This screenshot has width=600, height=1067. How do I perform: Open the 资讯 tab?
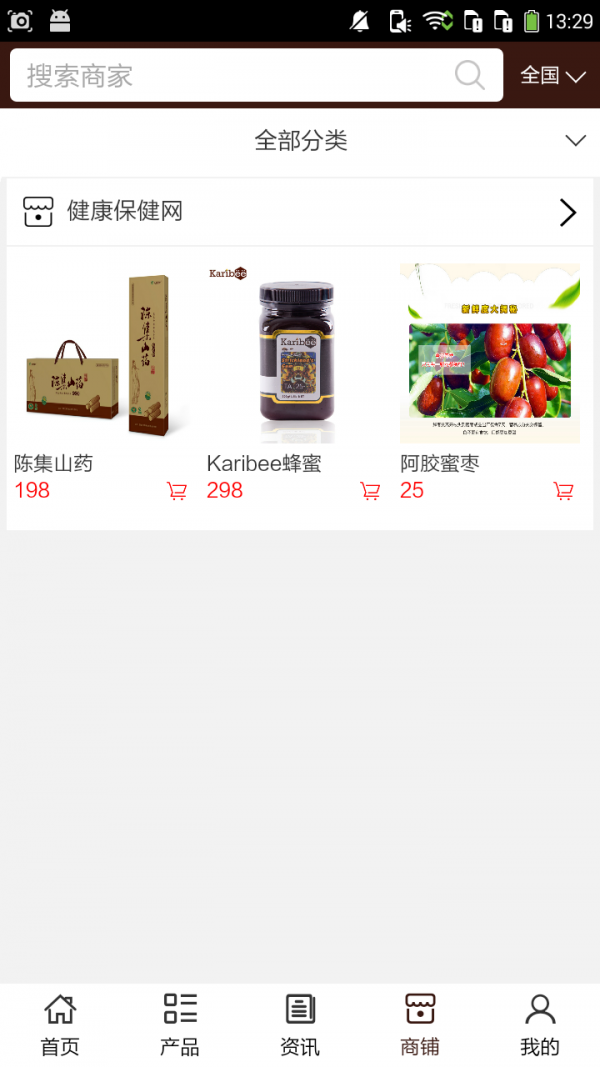pos(300,1025)
